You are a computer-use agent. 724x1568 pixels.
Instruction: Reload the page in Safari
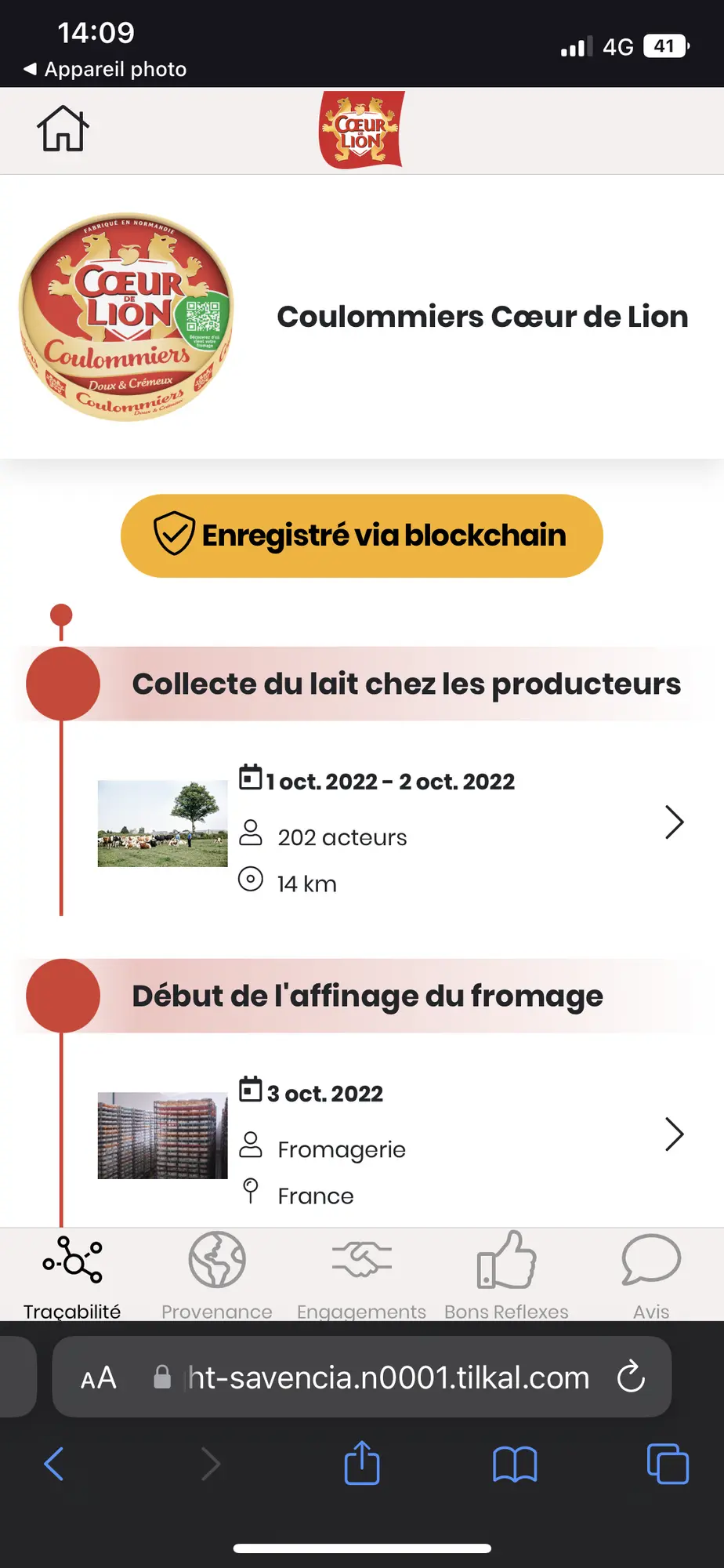[631, 1377]
